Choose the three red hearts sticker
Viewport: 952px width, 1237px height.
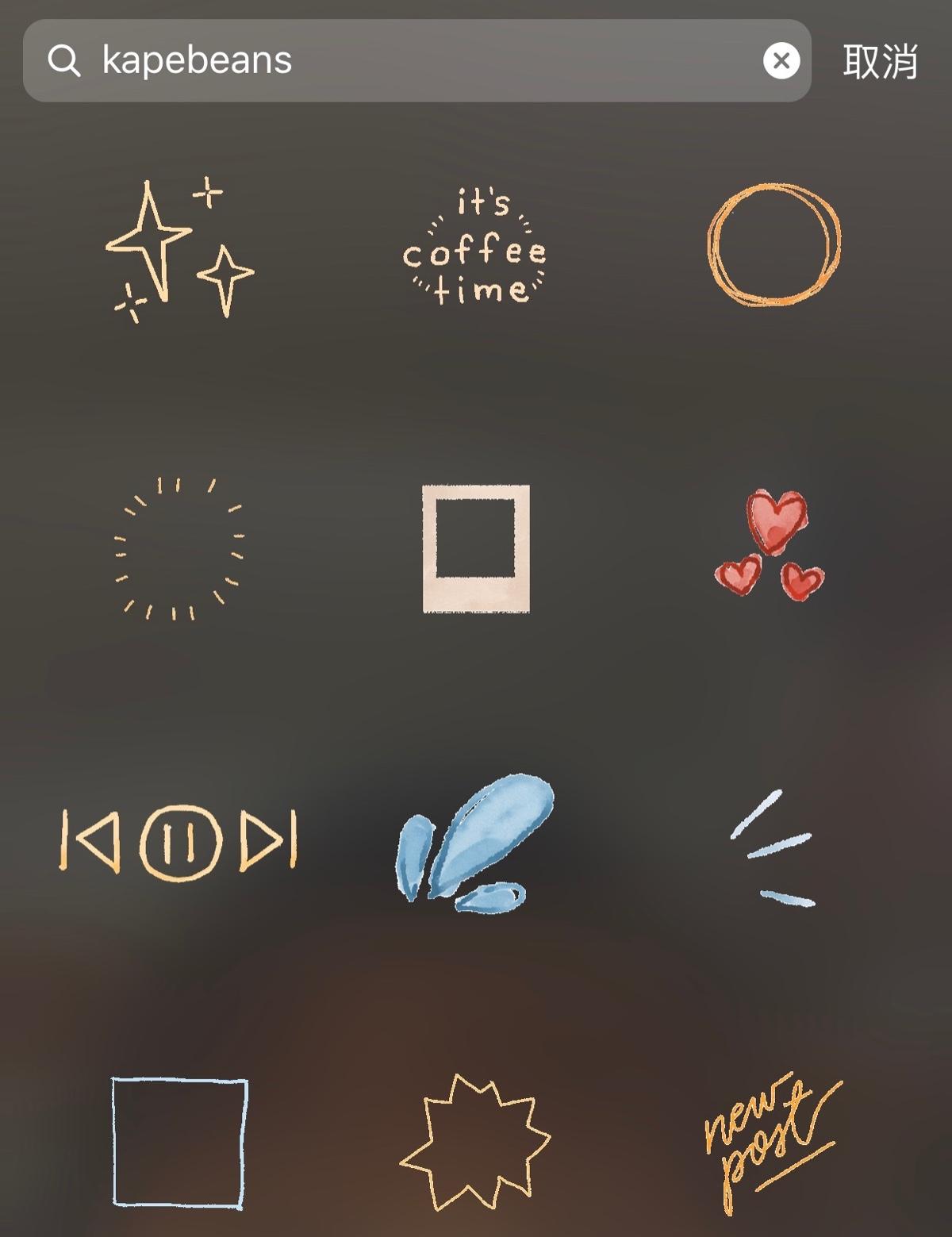click(770, 547)
